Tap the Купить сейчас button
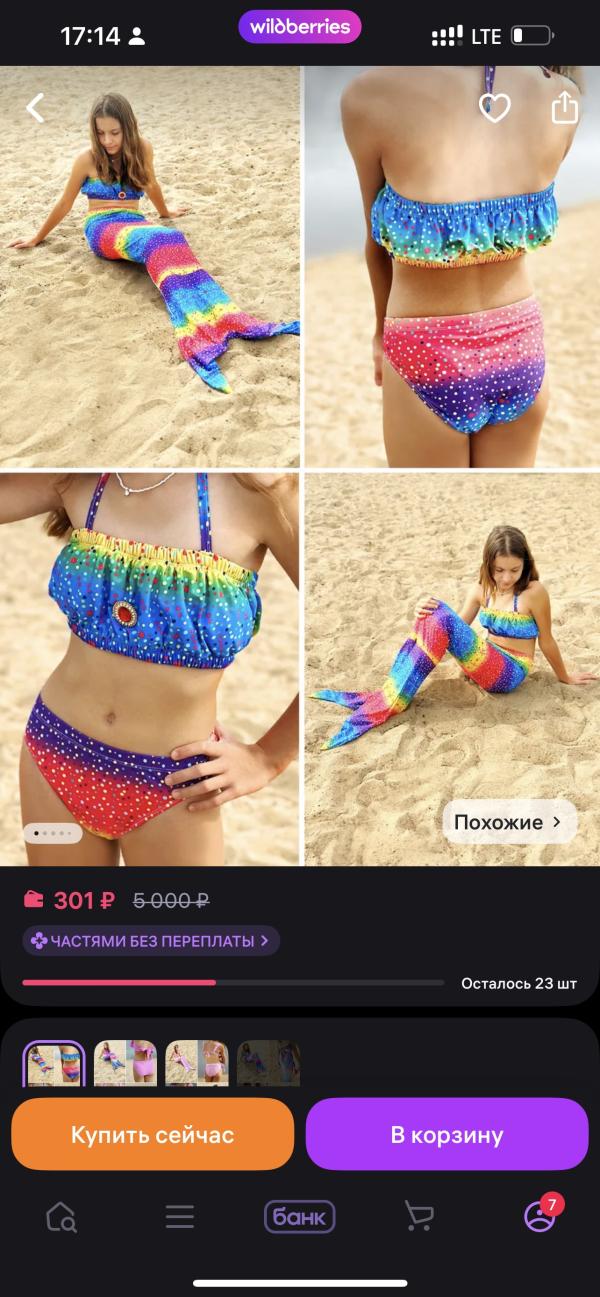The image size is (600, 1297). [x=152, y=1134]
